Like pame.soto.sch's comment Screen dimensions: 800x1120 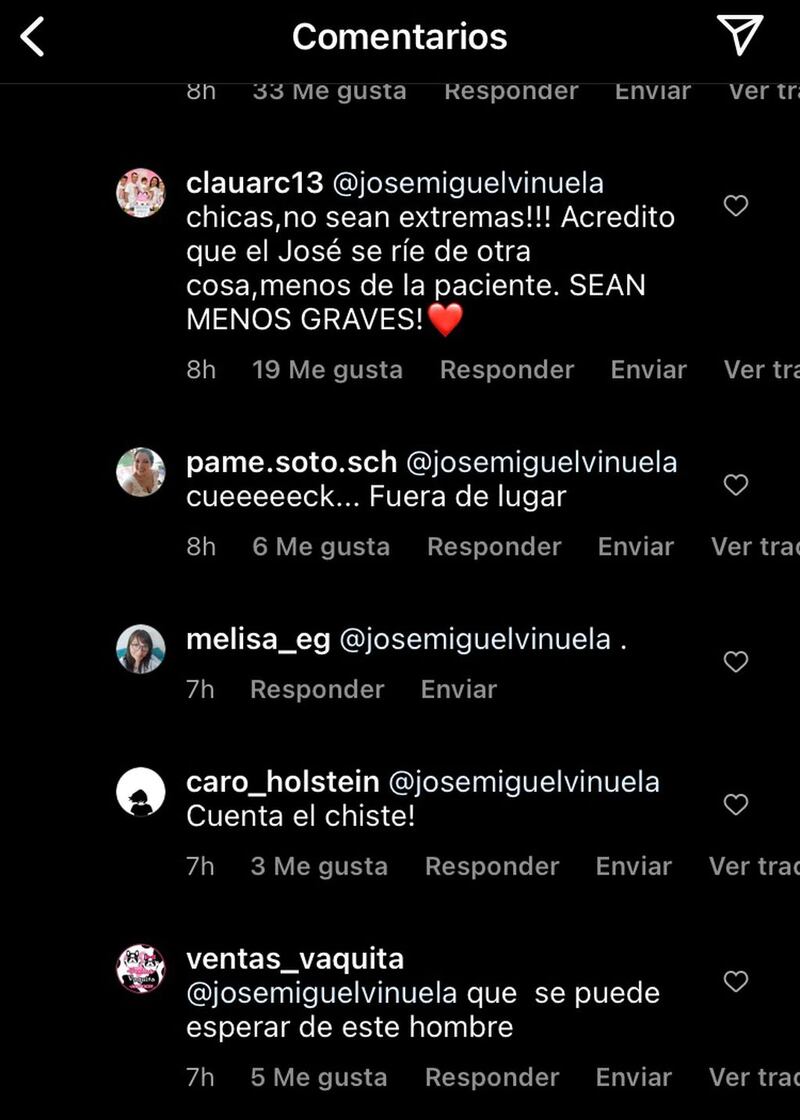click(x=736, y=485)
